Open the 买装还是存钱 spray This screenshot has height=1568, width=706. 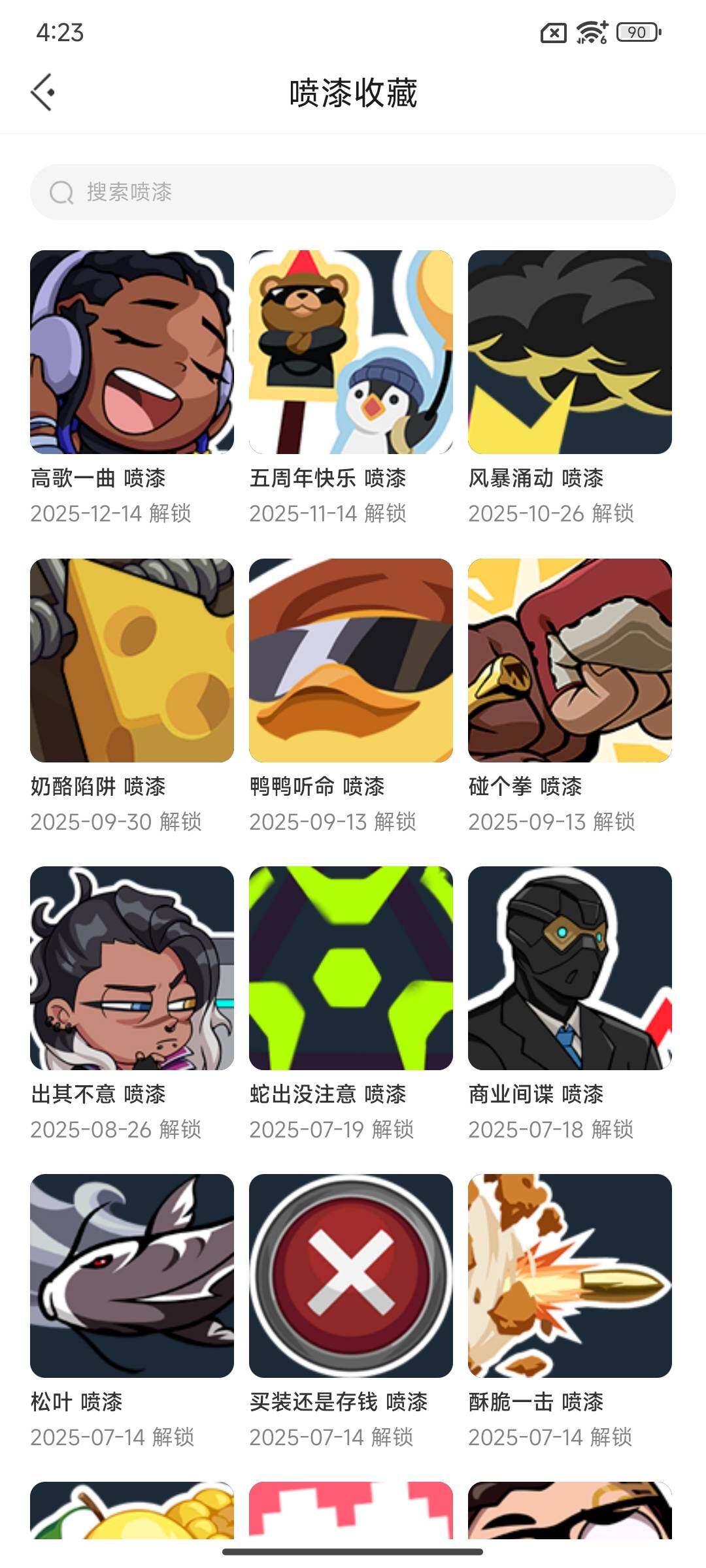(x=351, y=1276)
